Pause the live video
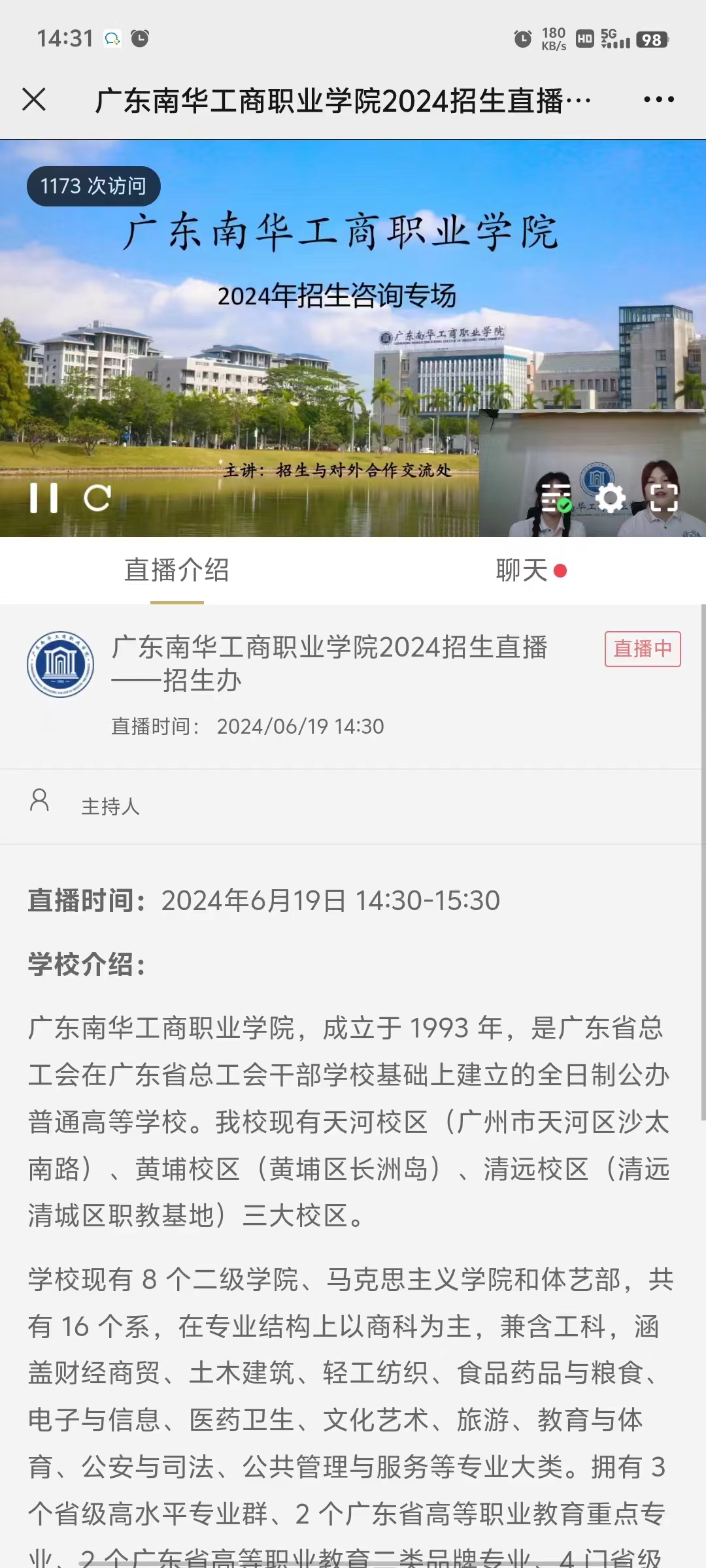 tap(44, 498)
